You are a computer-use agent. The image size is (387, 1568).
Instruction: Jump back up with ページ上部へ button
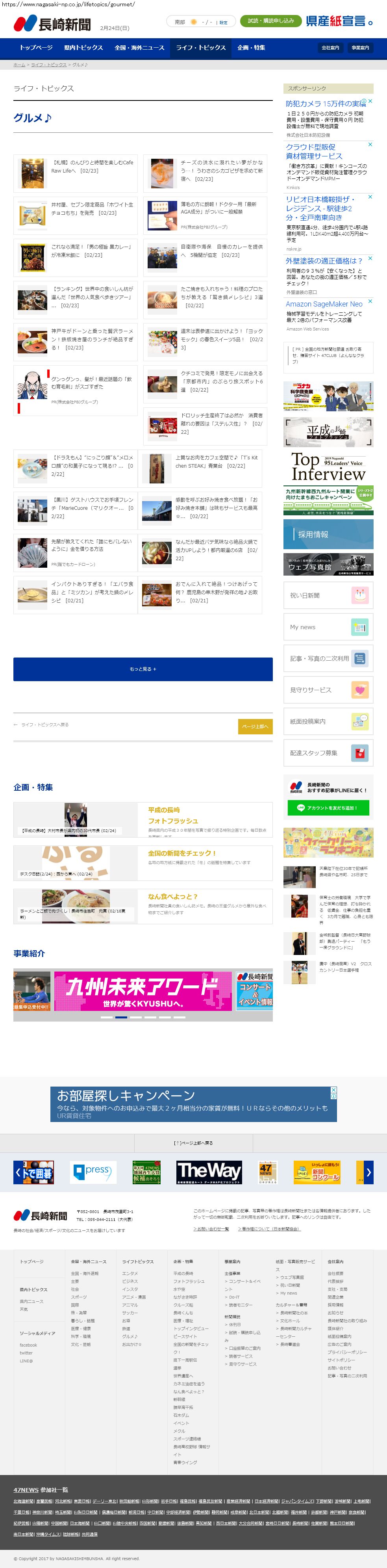[255, 726]
